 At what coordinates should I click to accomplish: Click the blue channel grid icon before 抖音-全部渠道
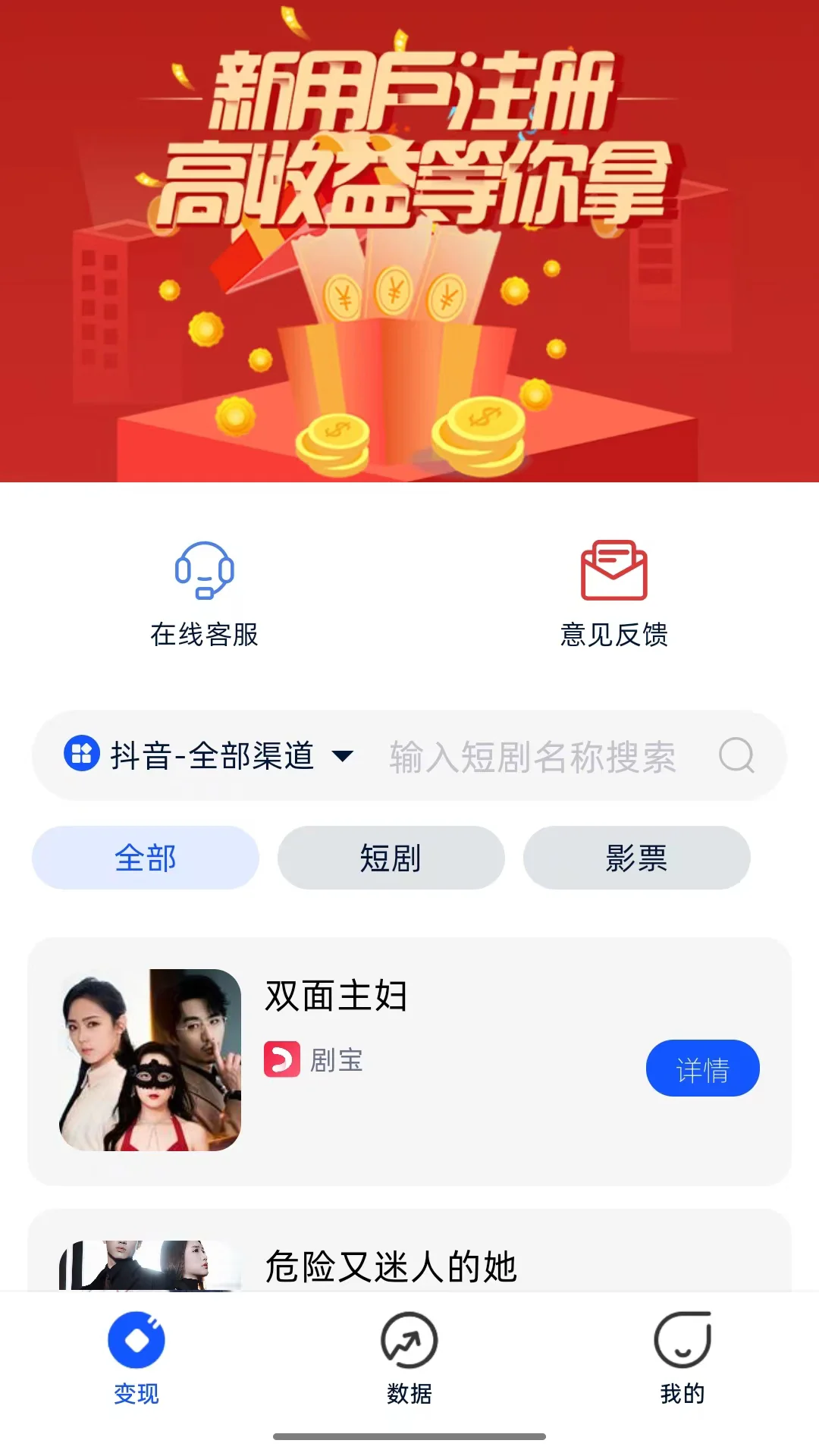point(81,754)
